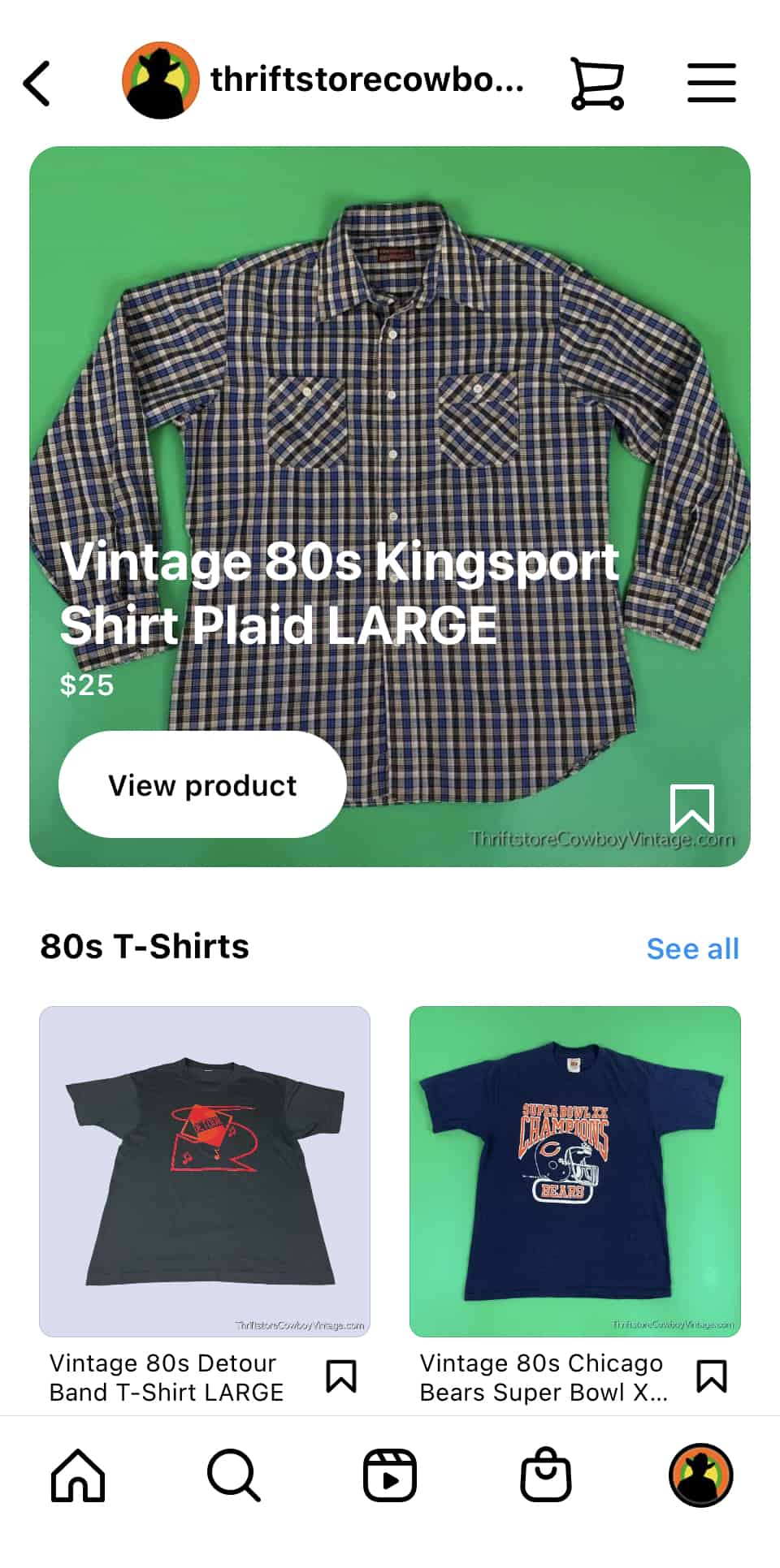Tap the View product button
The height and width of the screenshot is (1568, 780).
[x=202, y=784]
